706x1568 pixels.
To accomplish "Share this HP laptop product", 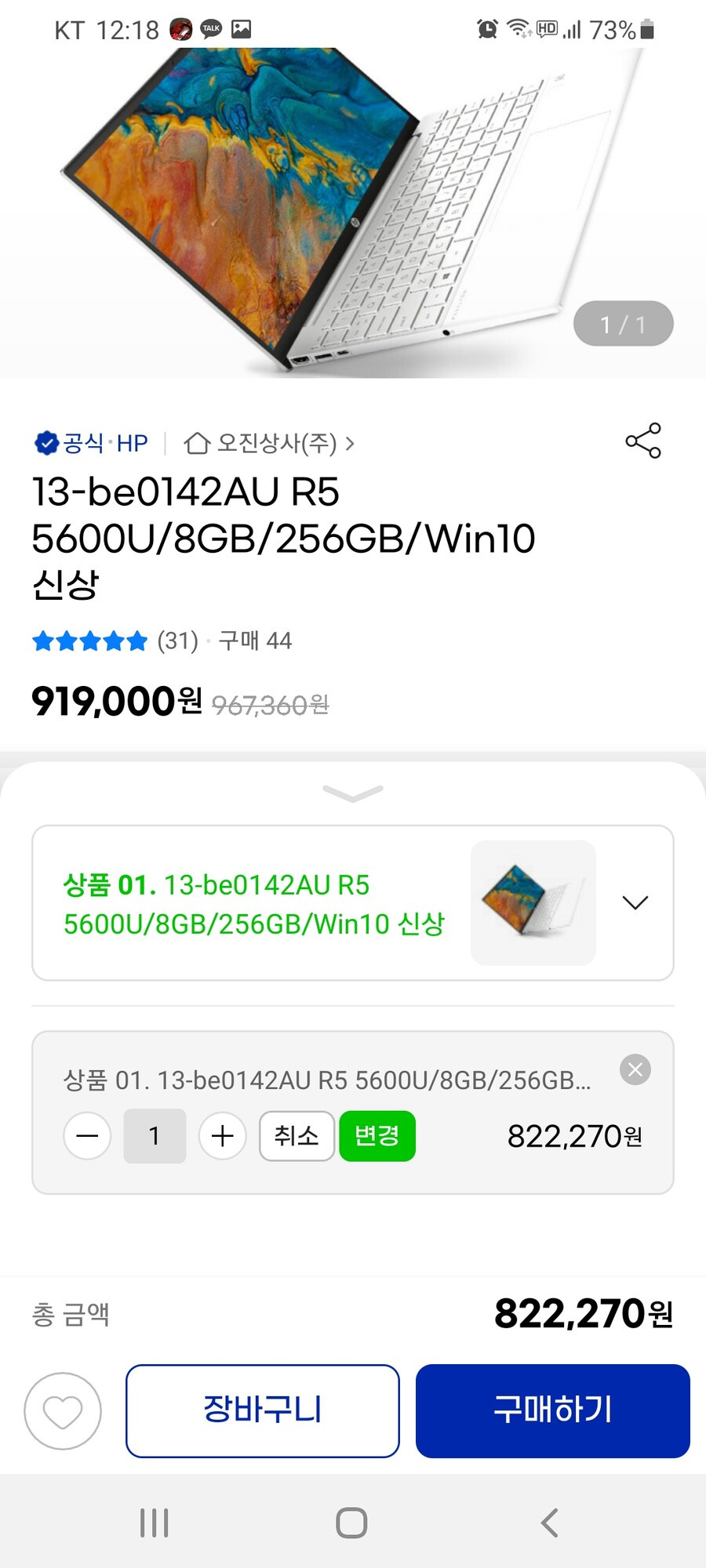I will tap(642, 441).
